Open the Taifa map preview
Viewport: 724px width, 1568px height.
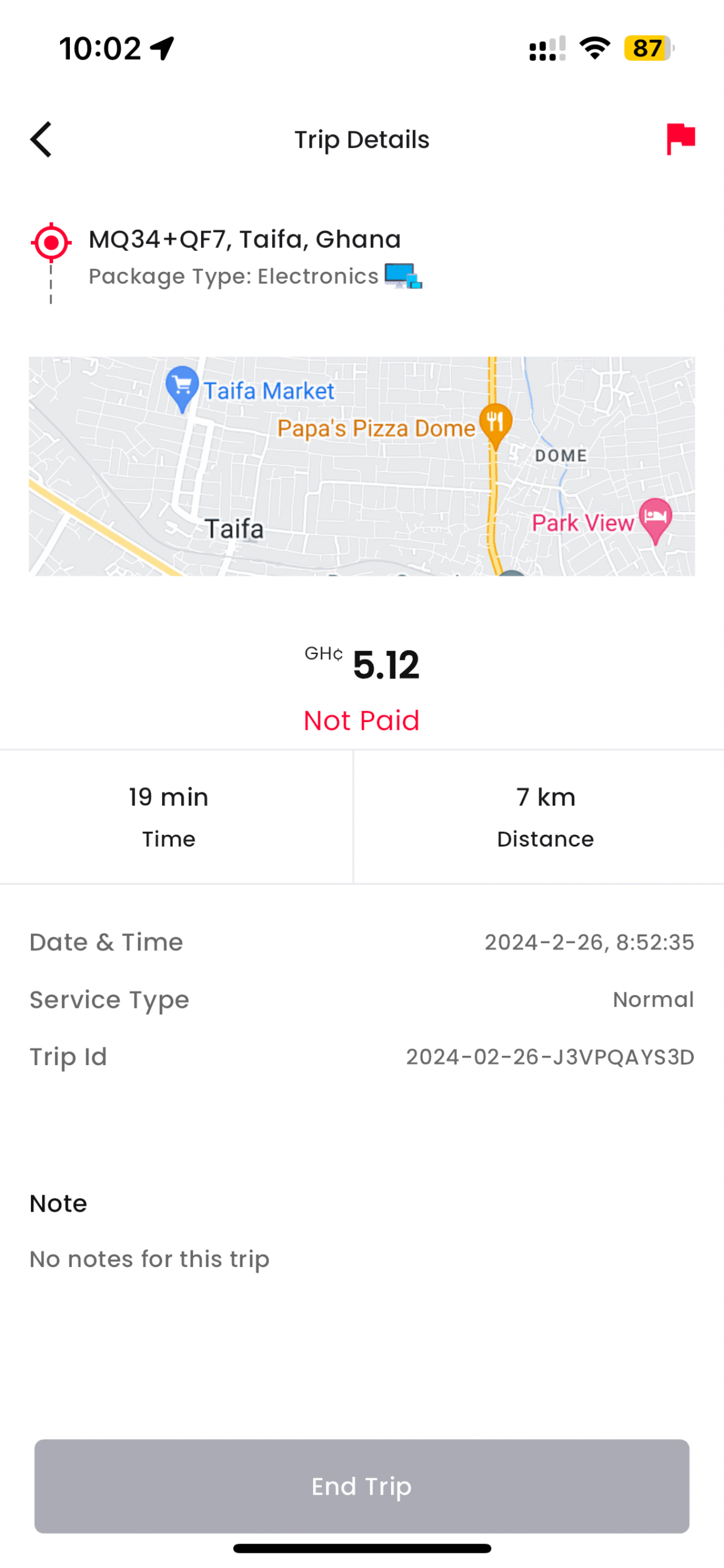pyautogui.click(x=362, y=466)
